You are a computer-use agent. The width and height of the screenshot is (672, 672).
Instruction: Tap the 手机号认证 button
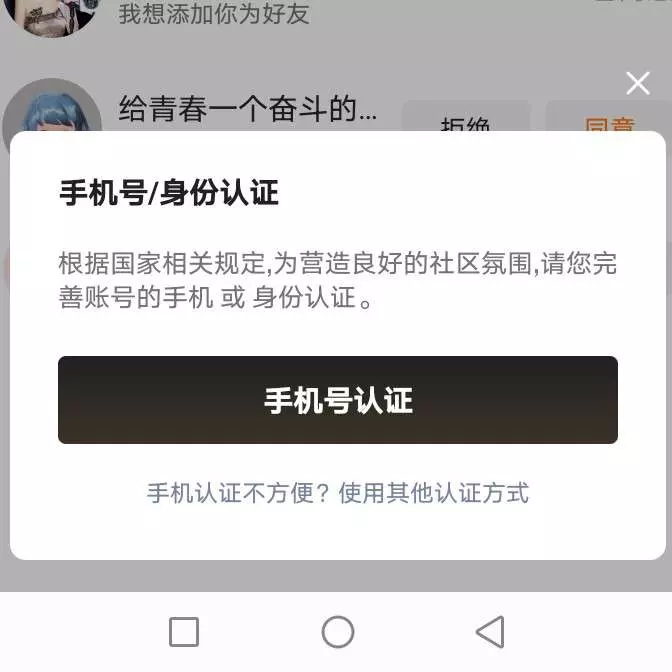click(338, 399)
